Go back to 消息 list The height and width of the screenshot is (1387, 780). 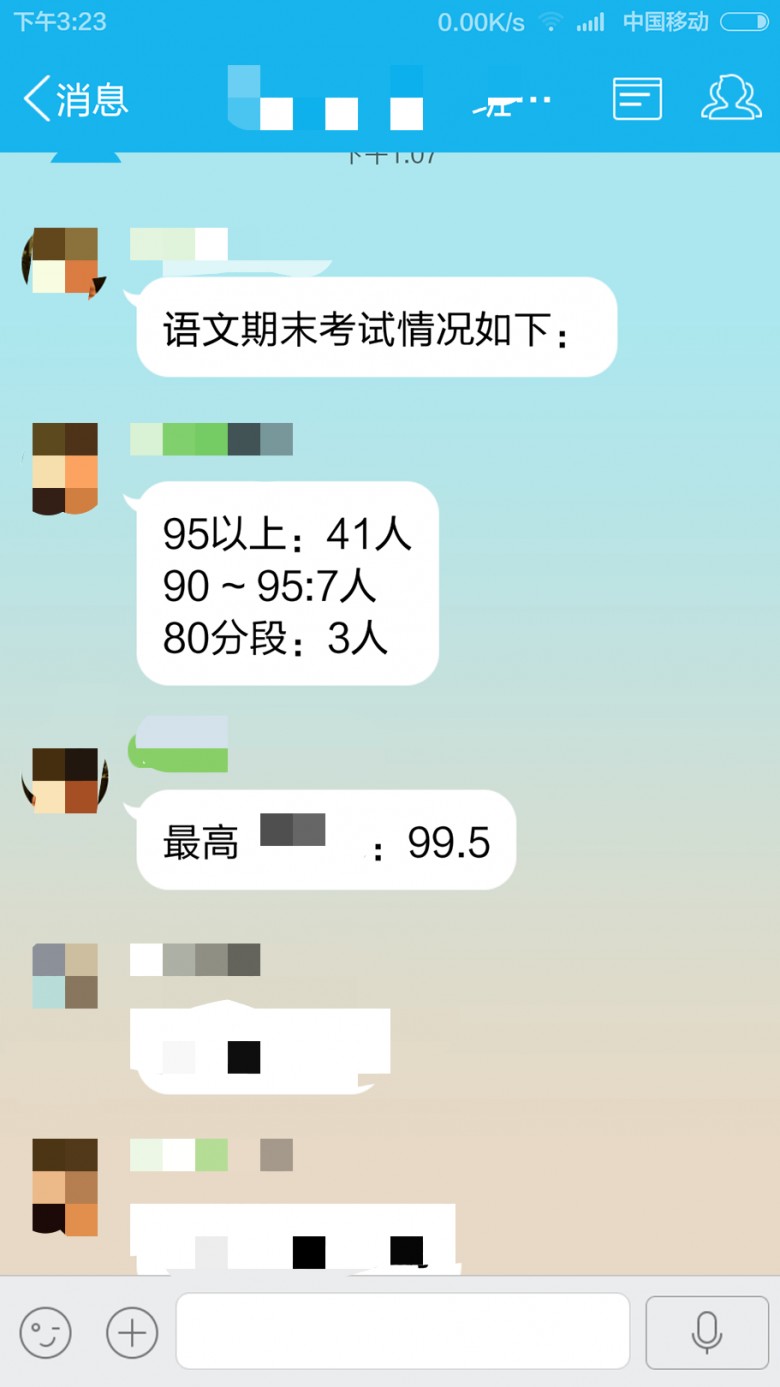[x=75, y=100]
